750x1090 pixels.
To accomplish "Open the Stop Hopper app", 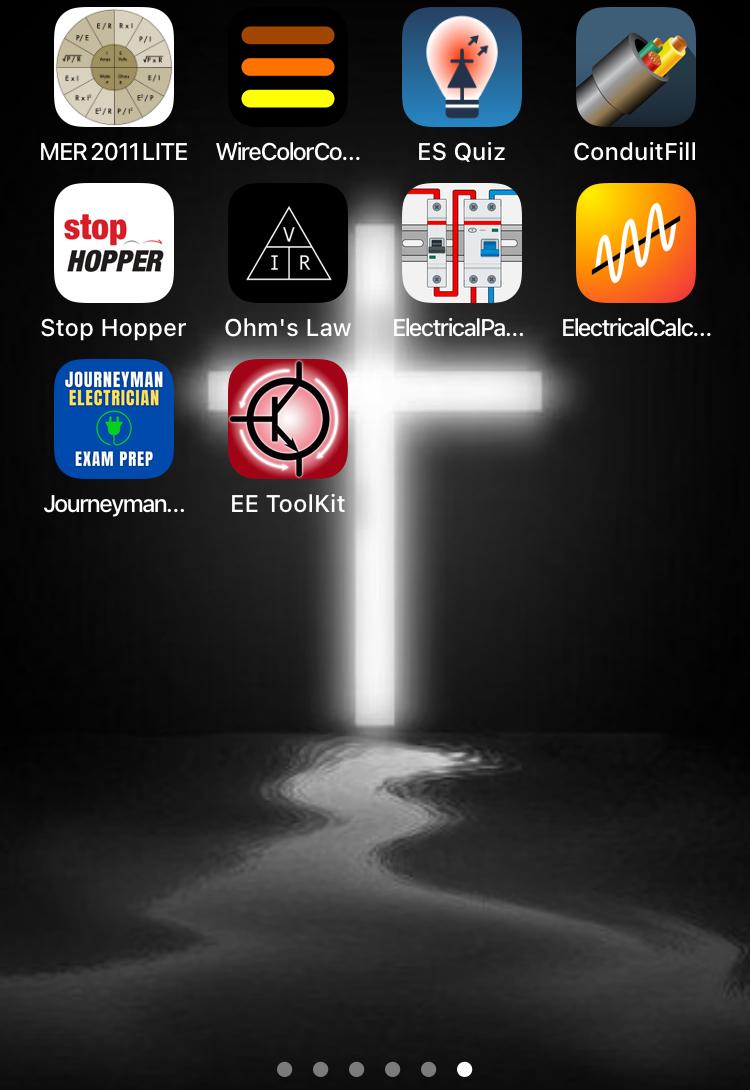I will click(x=114, y=243).
